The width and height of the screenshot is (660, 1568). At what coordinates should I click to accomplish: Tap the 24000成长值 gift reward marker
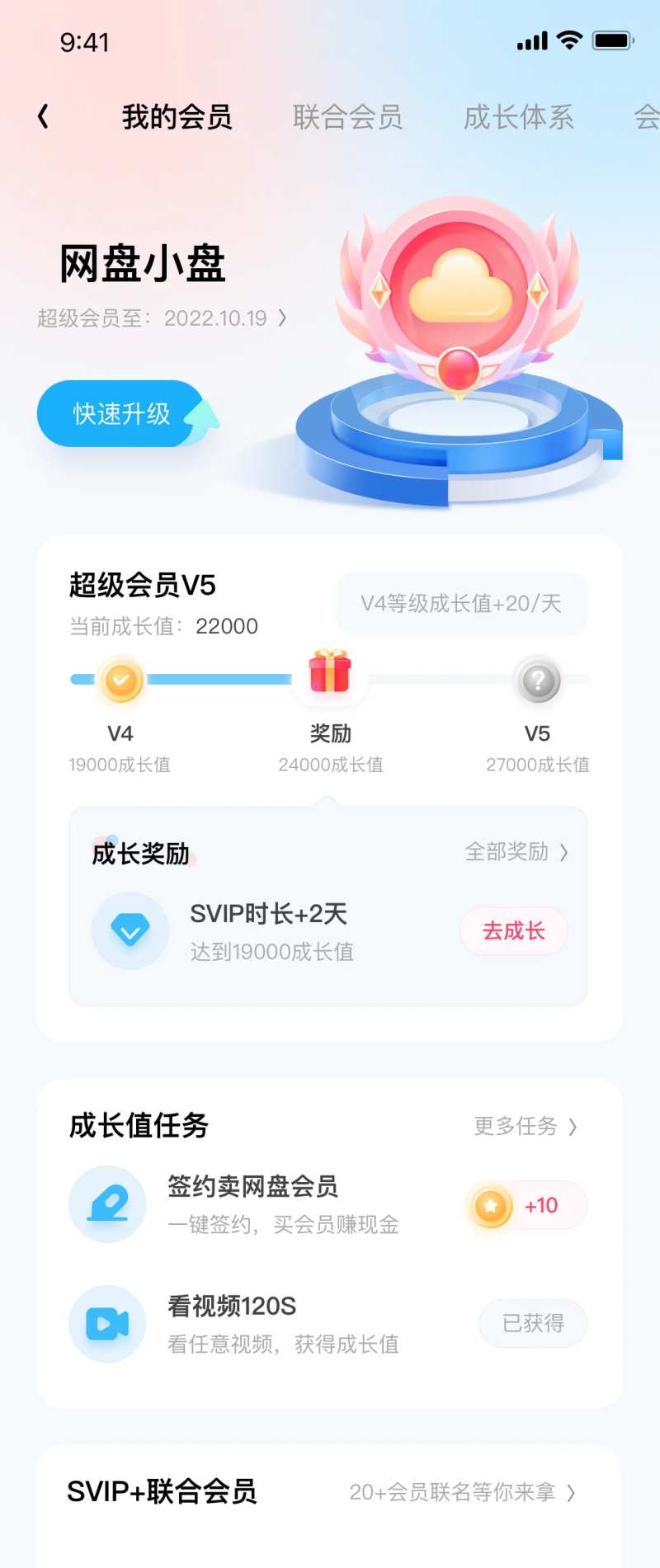[330, 672]
